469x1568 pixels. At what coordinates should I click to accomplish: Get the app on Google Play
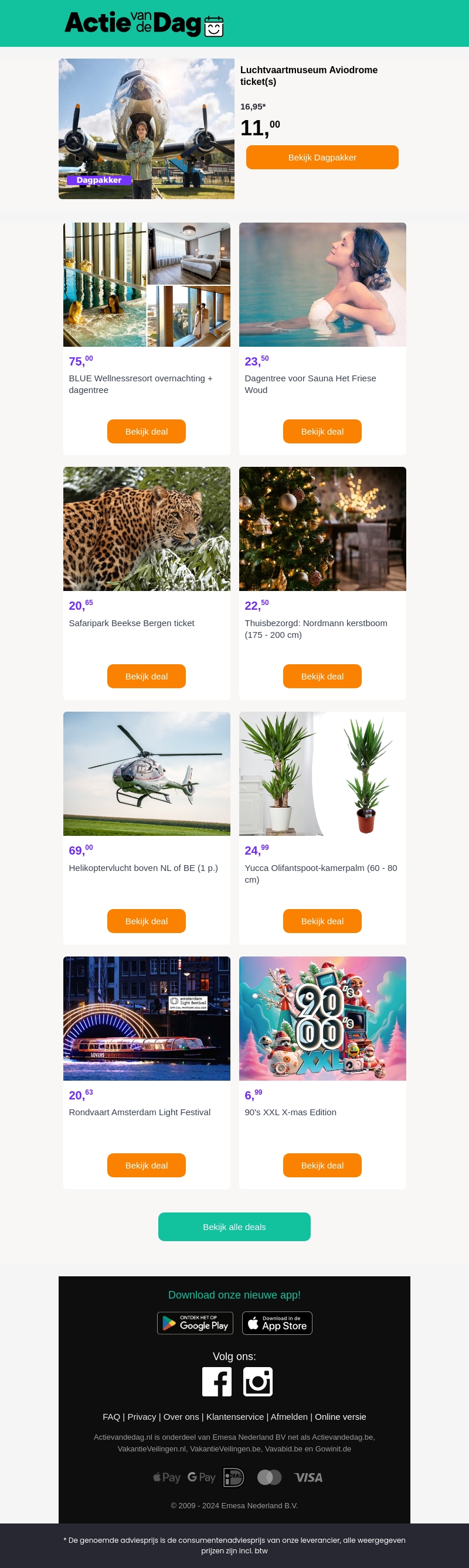(195, 1323)
